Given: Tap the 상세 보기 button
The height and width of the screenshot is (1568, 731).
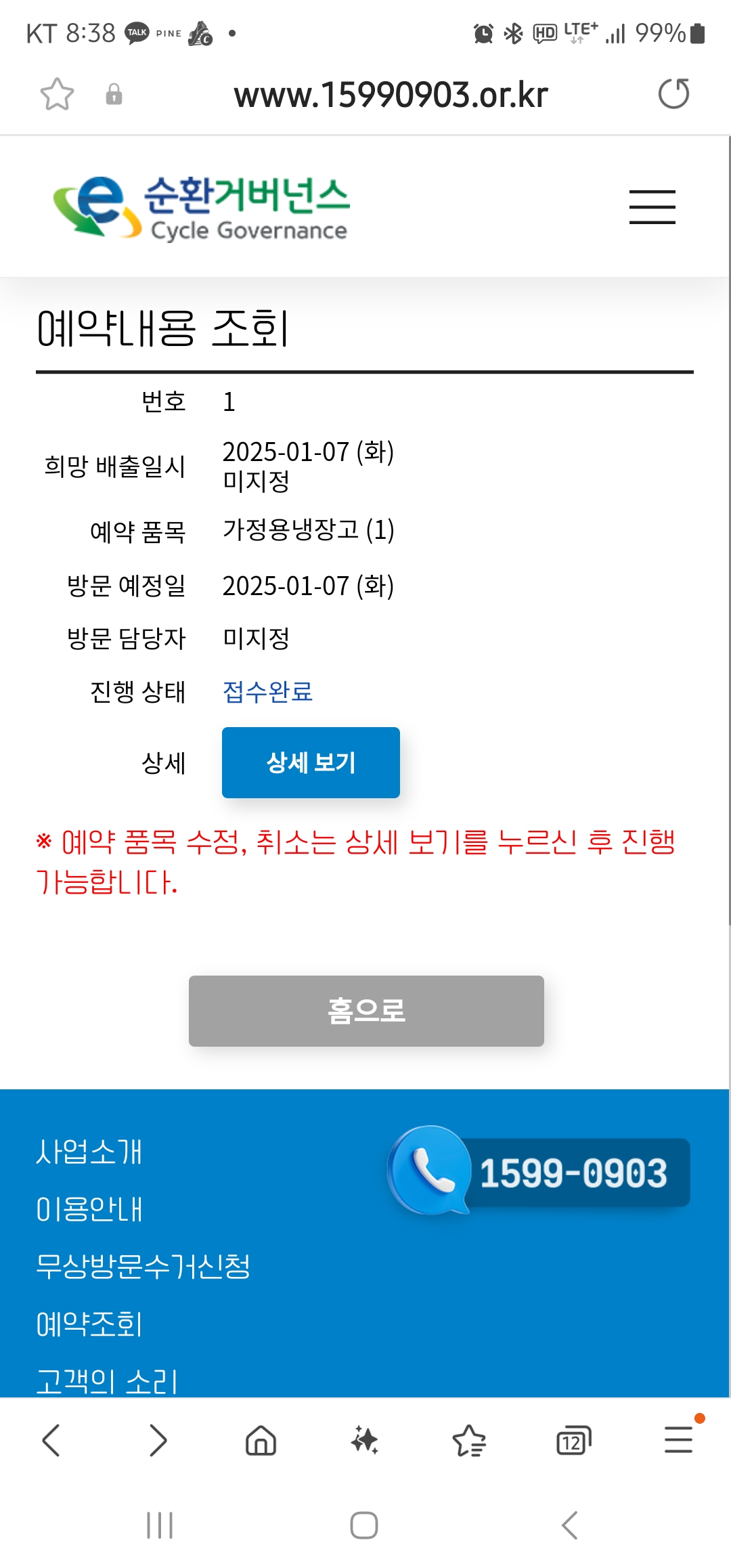Looking at the screenshot, I should tap(311, 762).
